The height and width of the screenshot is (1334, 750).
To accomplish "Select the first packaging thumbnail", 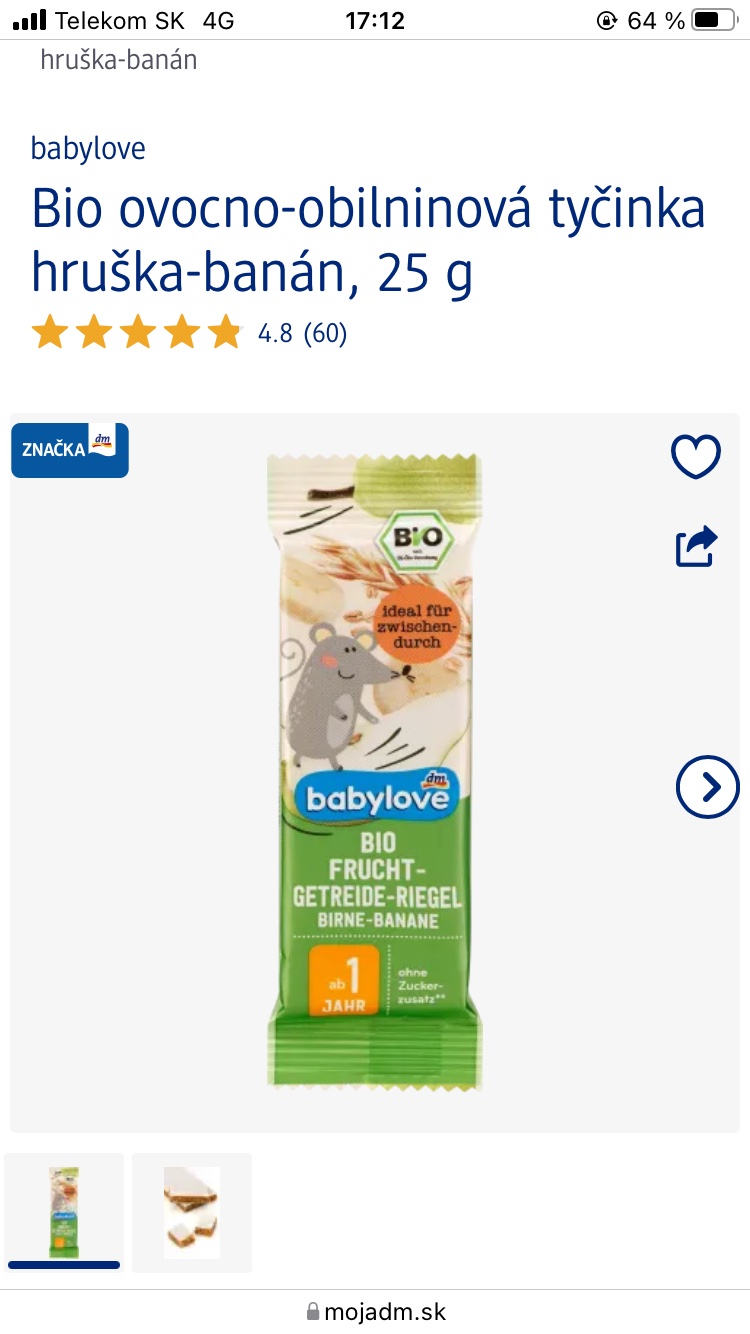I will 64,1211.
